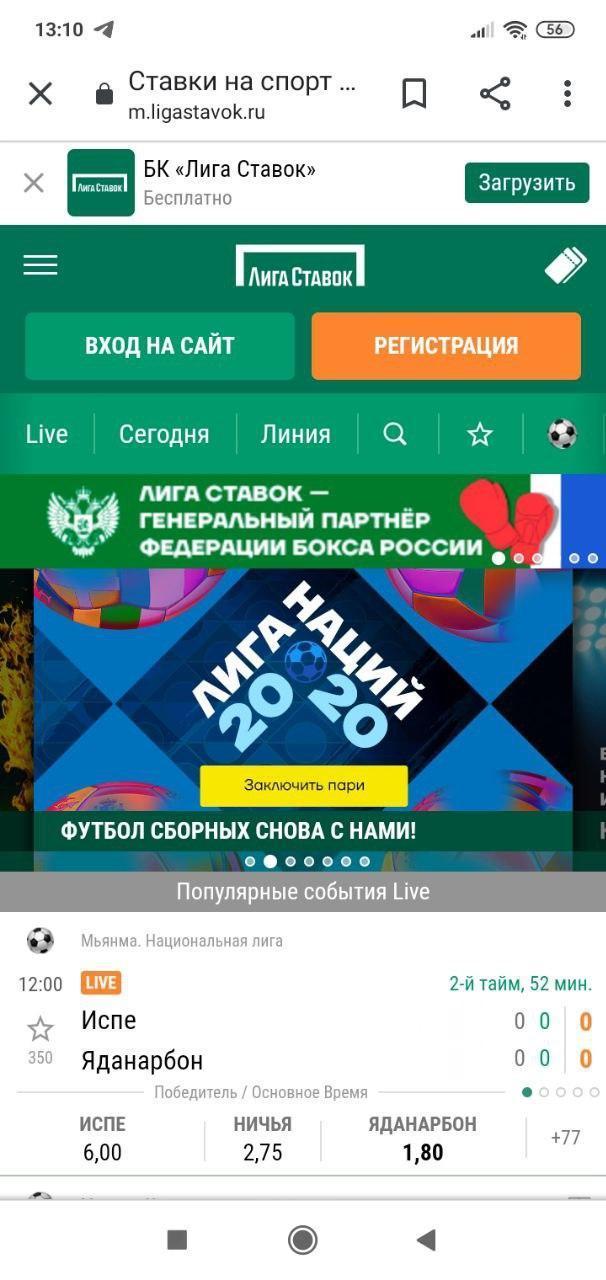Open the hamburger drawer menu
606x1280 pixels.
(x=40, y=265)
